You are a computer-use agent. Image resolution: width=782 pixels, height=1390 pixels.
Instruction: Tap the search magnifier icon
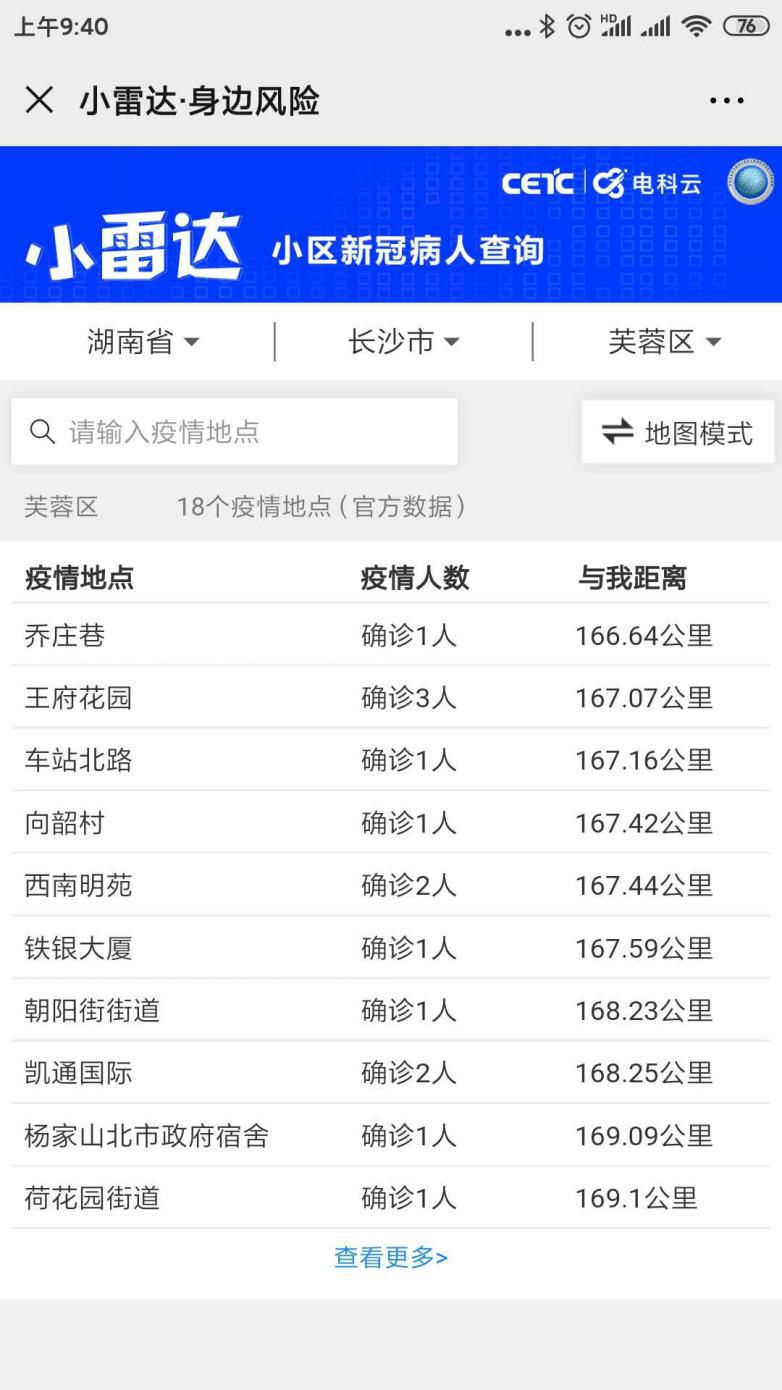(x=41, y=431)
